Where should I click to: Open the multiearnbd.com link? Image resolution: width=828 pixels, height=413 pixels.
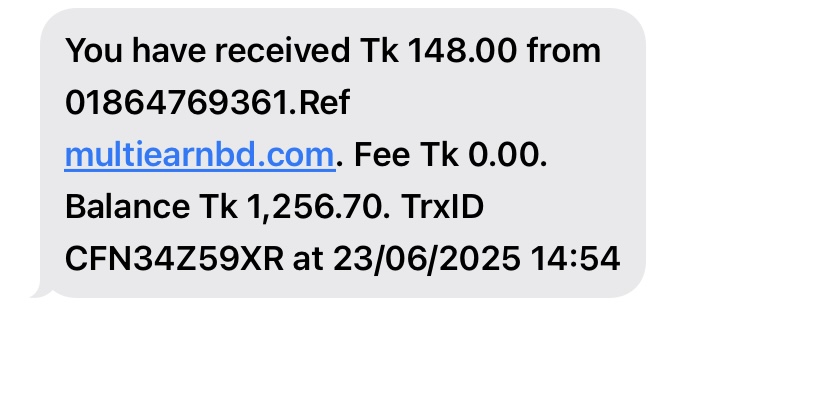click(198, 155)
